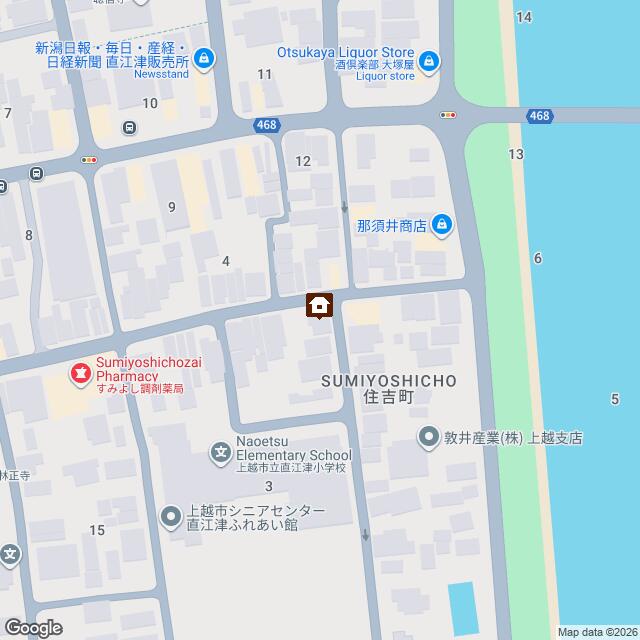Select the Newsstand shopping pin

pos(204,60)
